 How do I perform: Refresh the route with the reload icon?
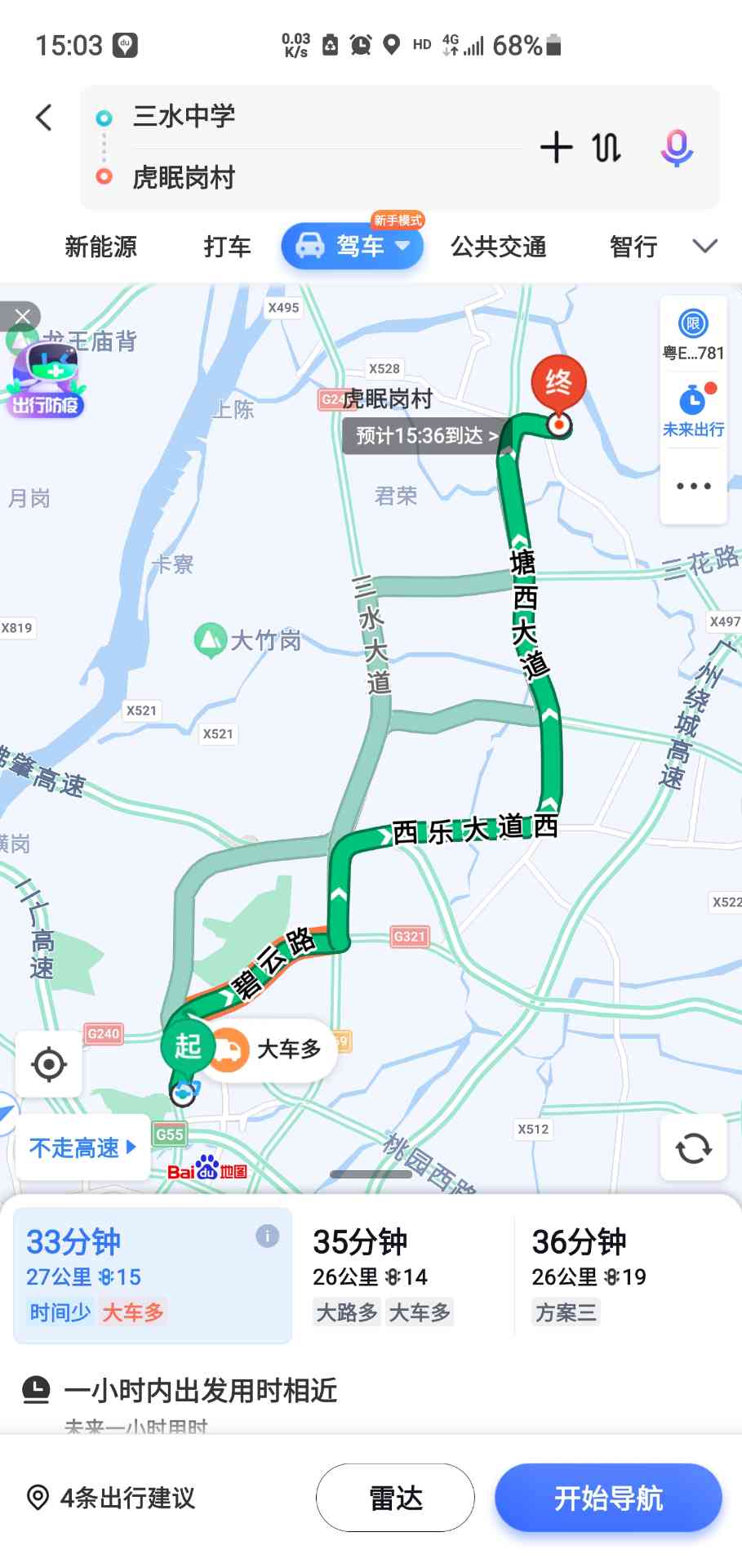tap(693, 1147)
